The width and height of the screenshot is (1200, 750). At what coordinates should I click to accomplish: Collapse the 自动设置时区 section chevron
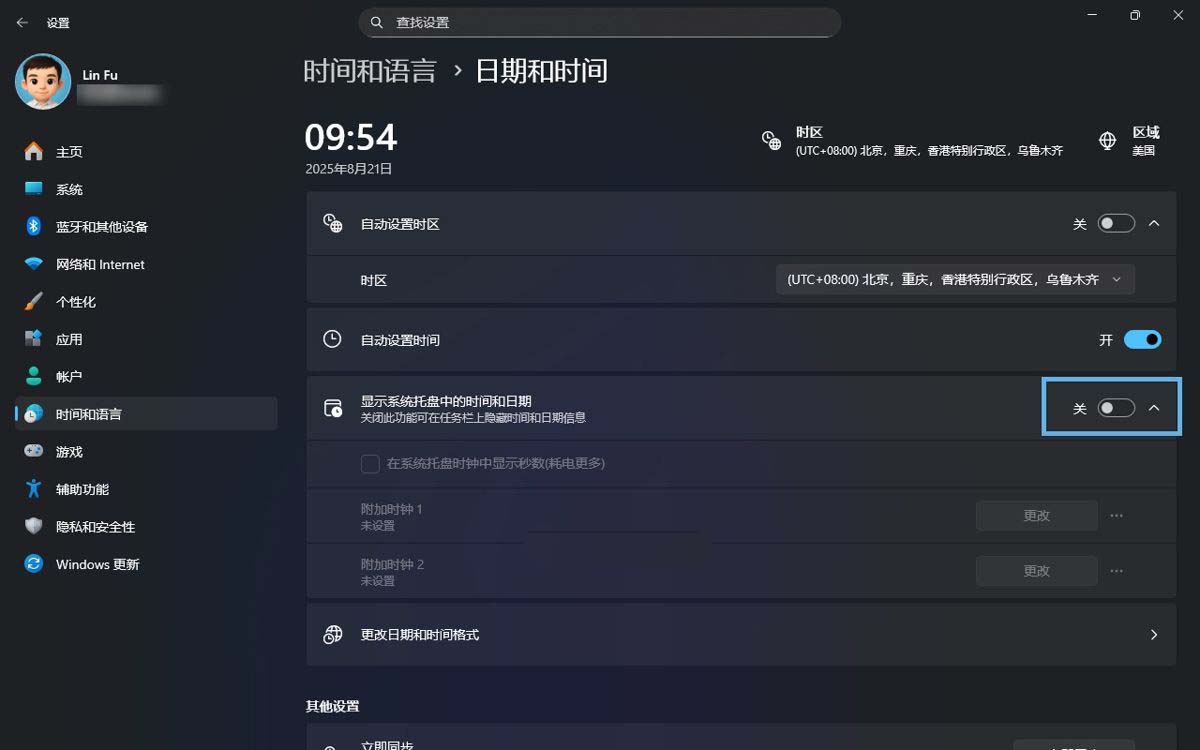click(x=1154, y=224)
